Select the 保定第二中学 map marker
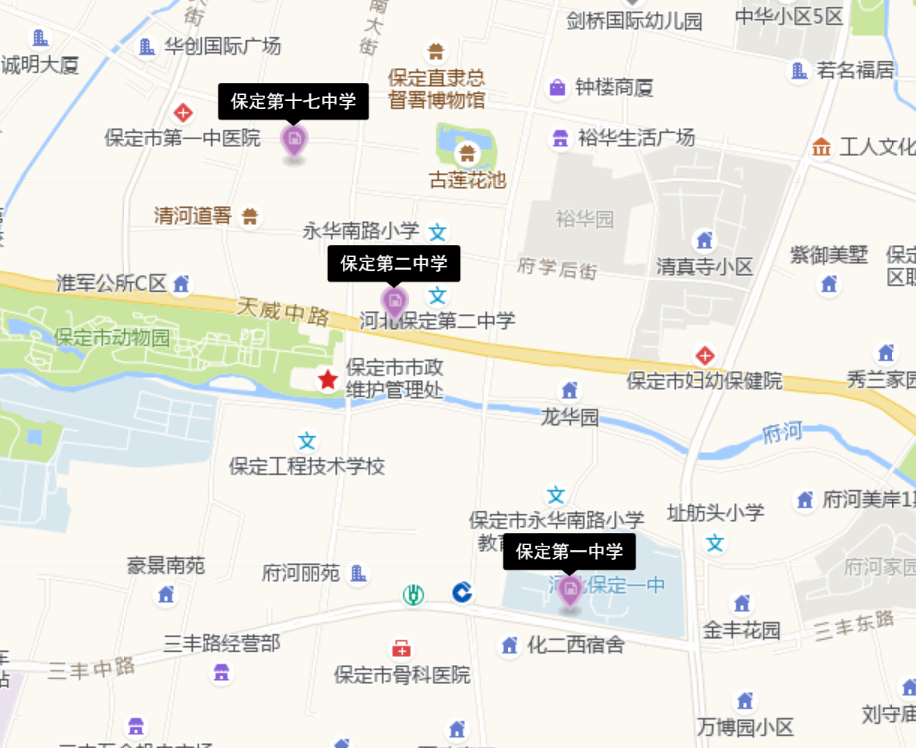 395,301
